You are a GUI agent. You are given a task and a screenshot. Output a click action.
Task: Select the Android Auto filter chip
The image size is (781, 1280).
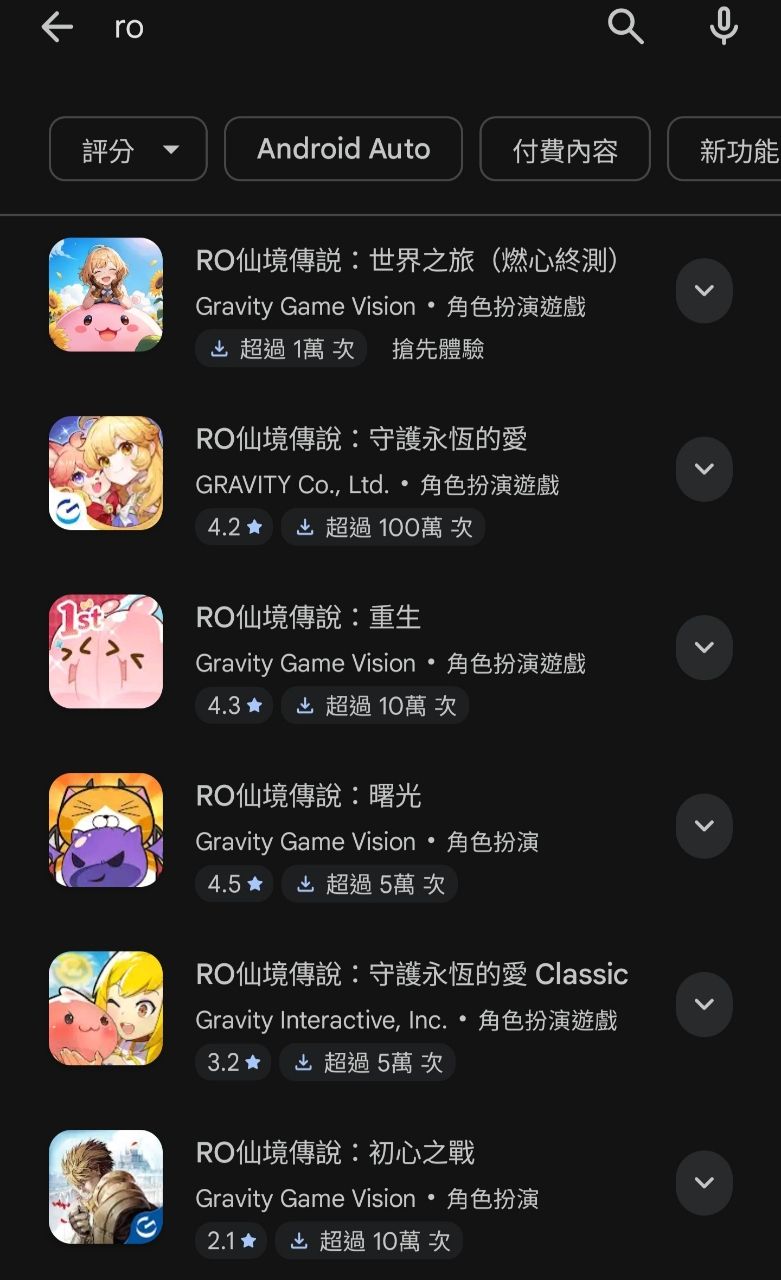point(343,149)
